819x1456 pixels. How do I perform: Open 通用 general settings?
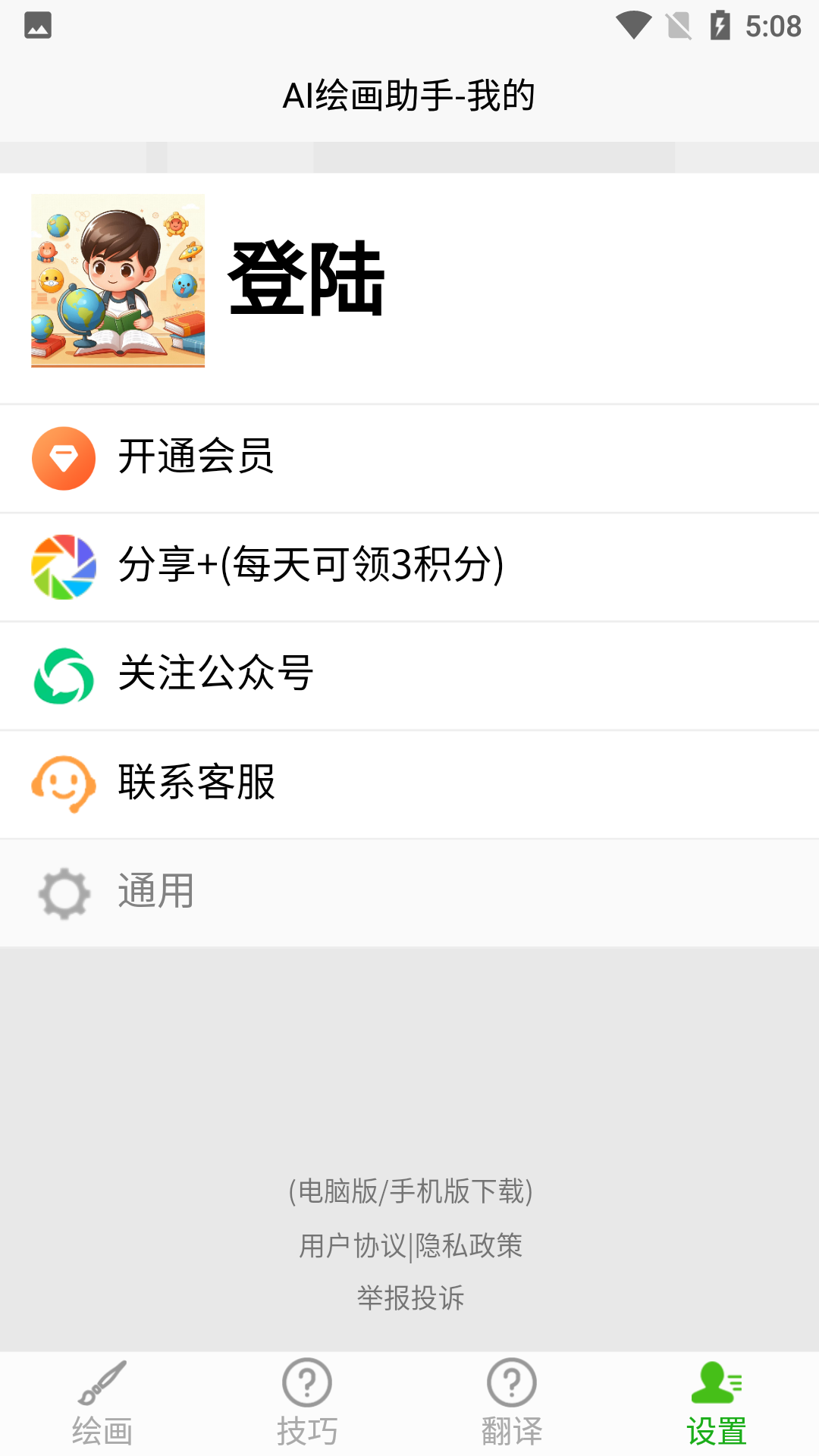[409, 892]
